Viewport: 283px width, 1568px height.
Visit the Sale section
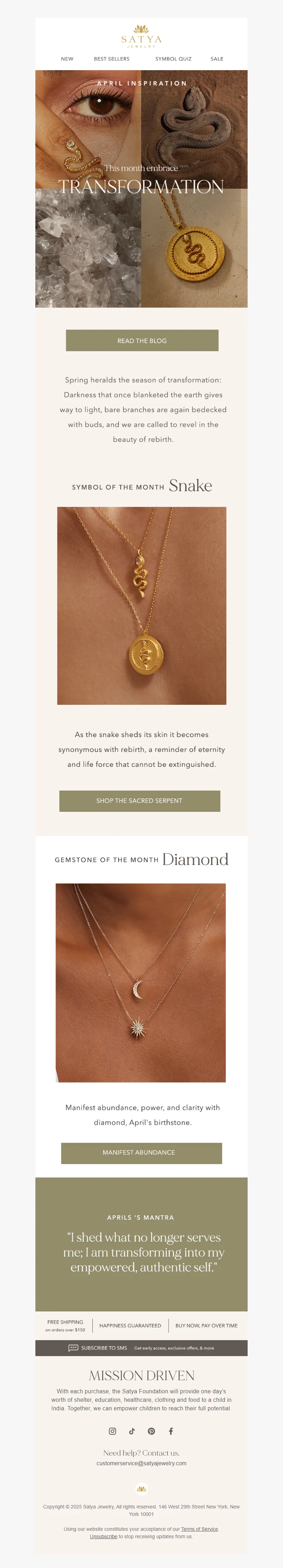coord(217,59)
